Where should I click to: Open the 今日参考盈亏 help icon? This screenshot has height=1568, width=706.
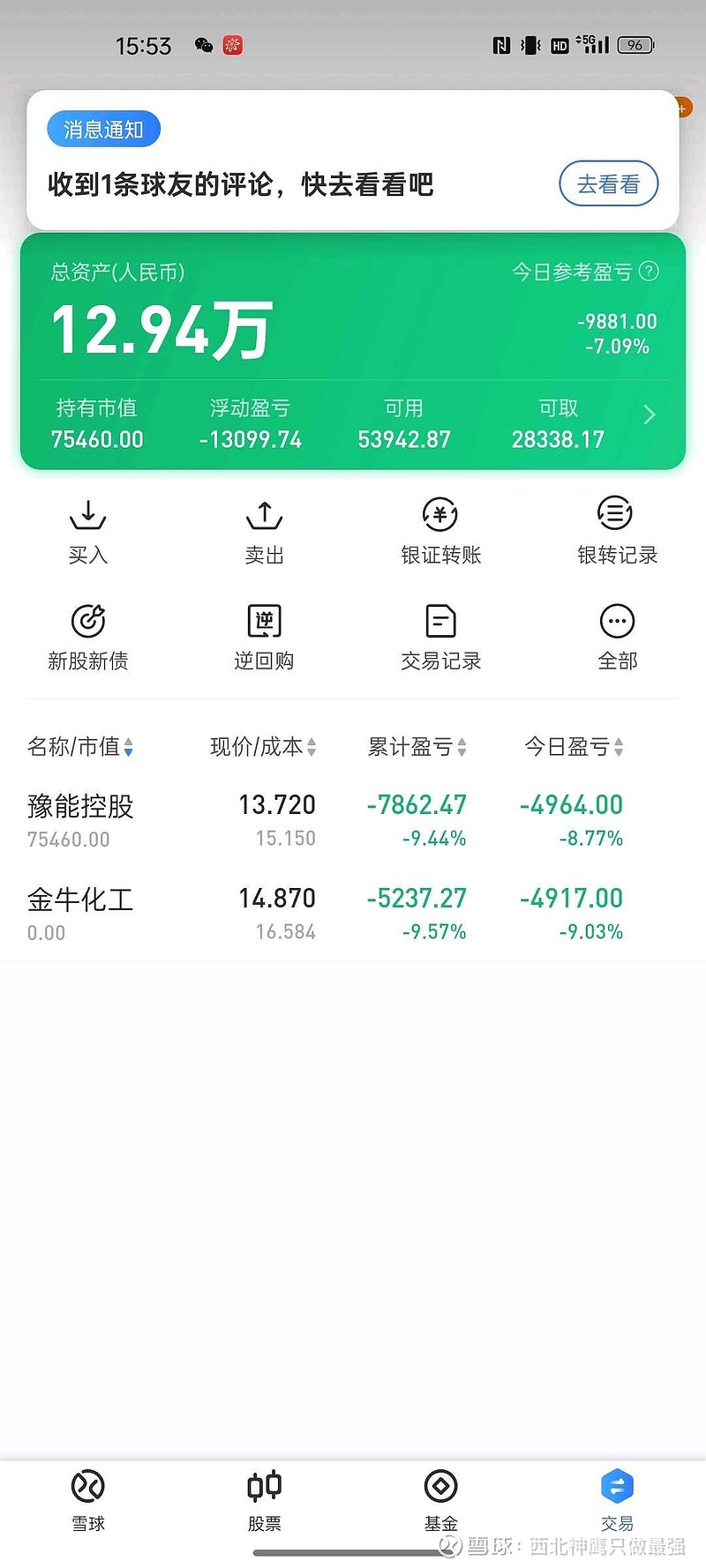coord(649,271)
